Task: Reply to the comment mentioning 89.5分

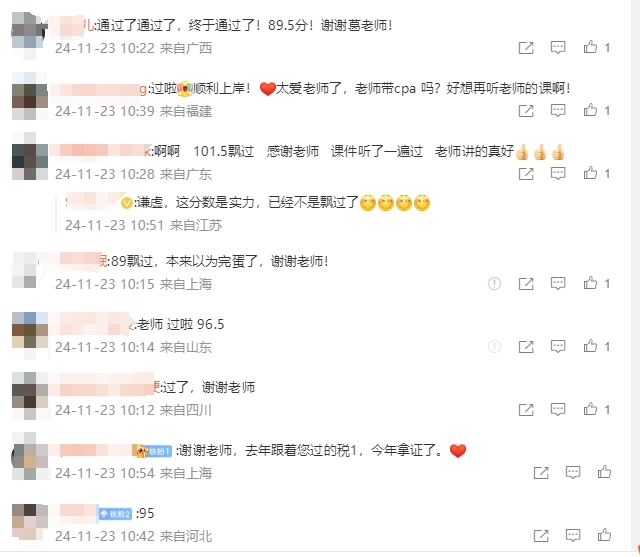Action: point(558,47)
